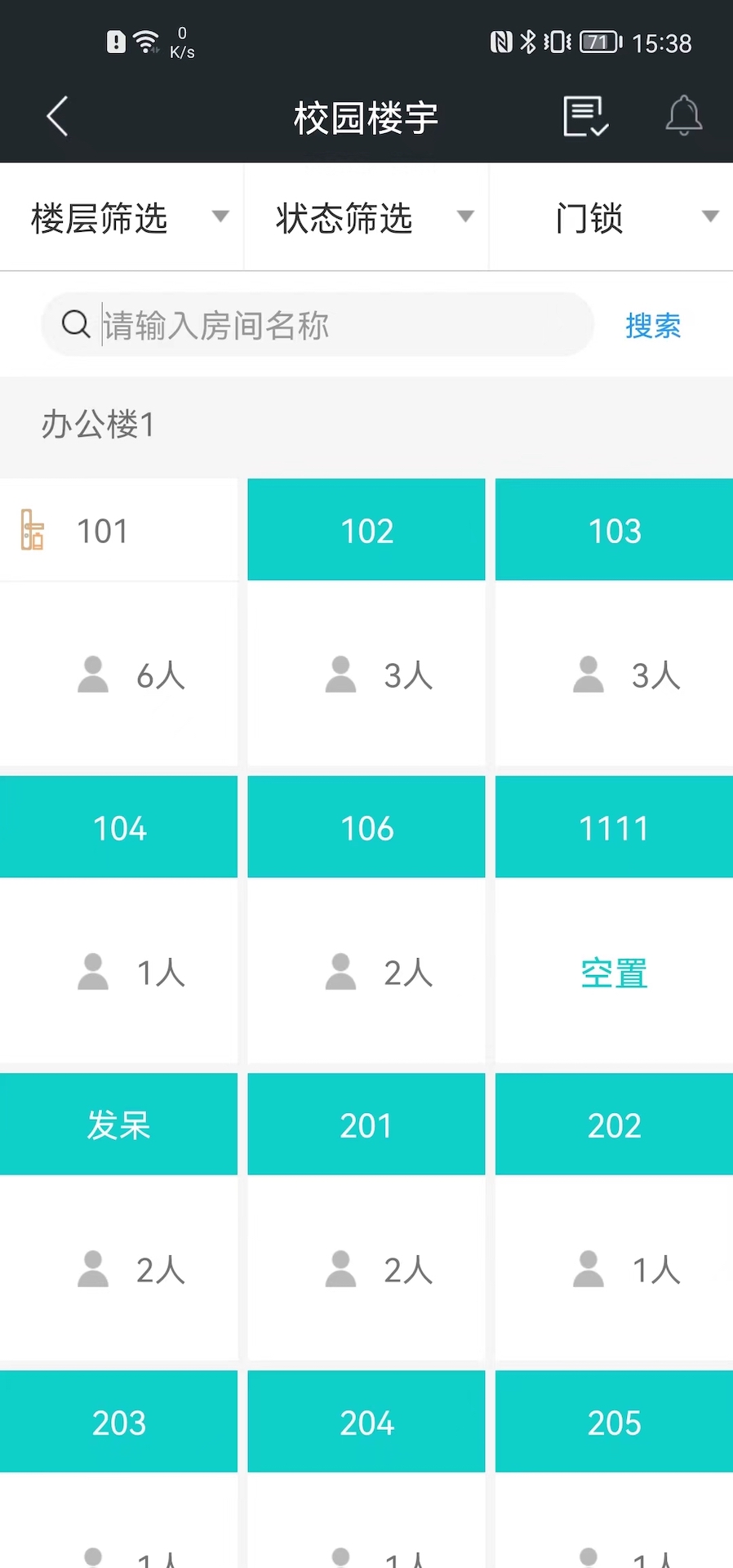Tap the back arrow to leave 校园楼宇
The height and width of the screenshot is (1568, 733).
point(56,115)
